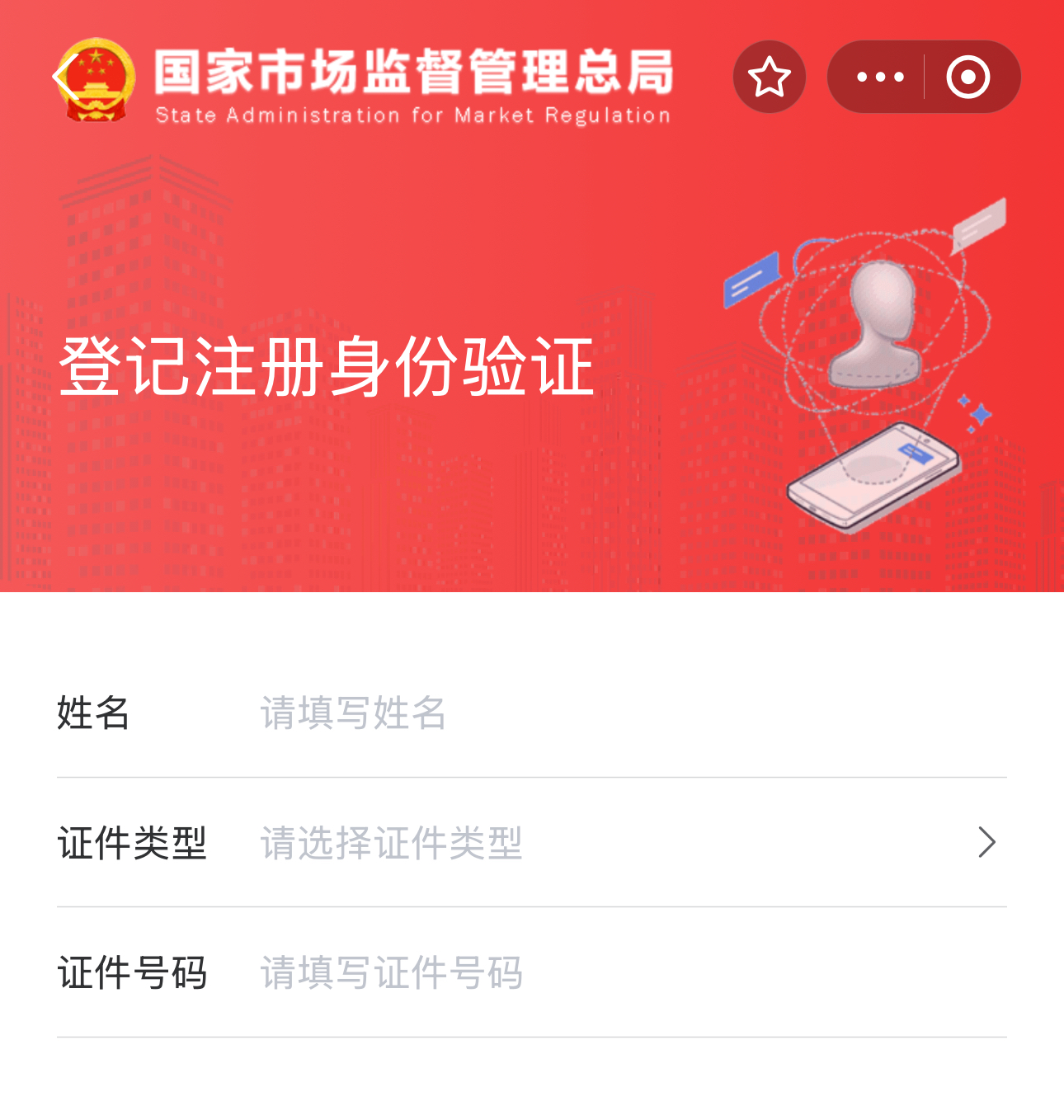
Task: Add this mini program to favorites
Action: point(769,77)
